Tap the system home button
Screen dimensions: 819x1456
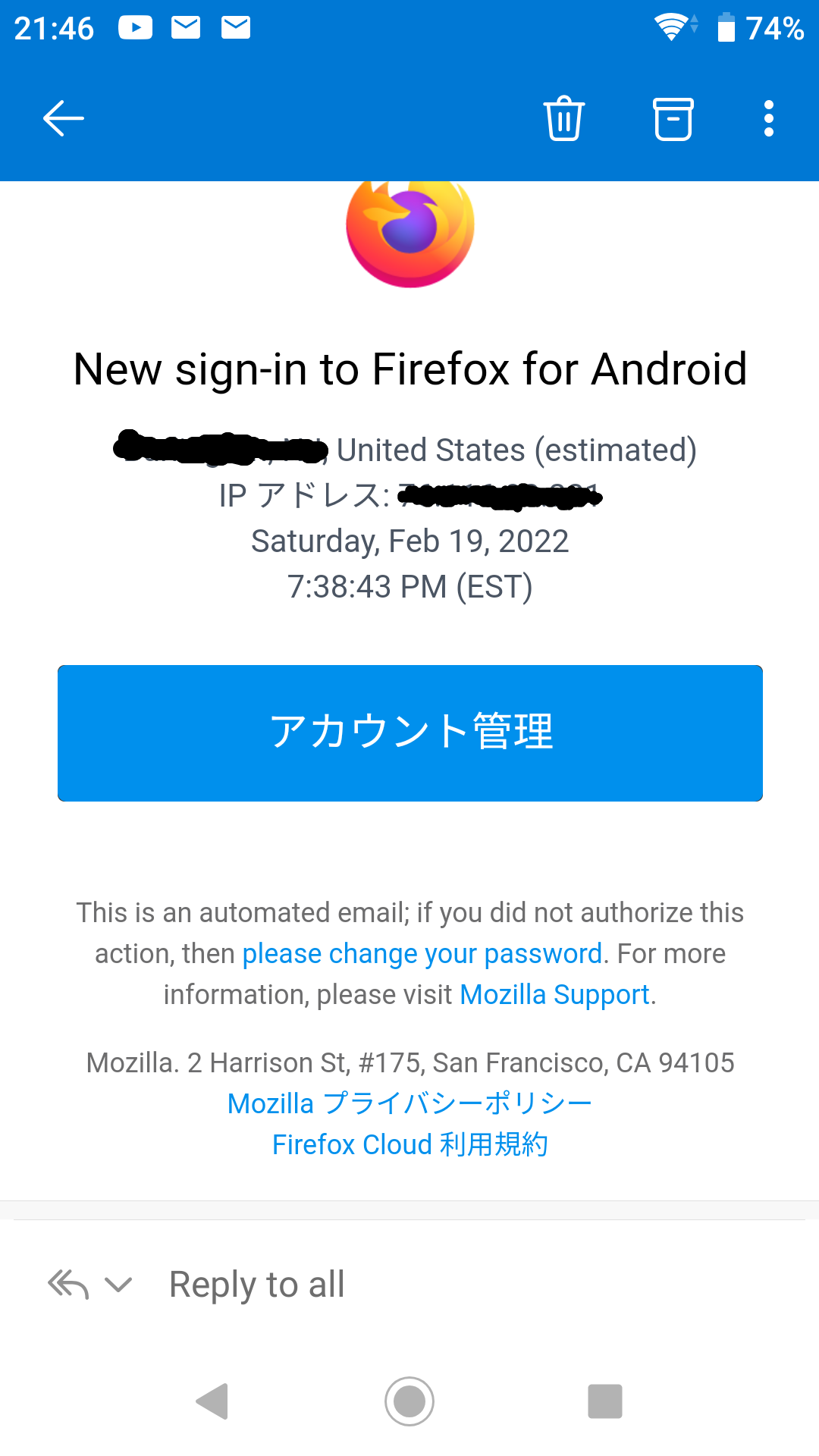pos(409,1401)
